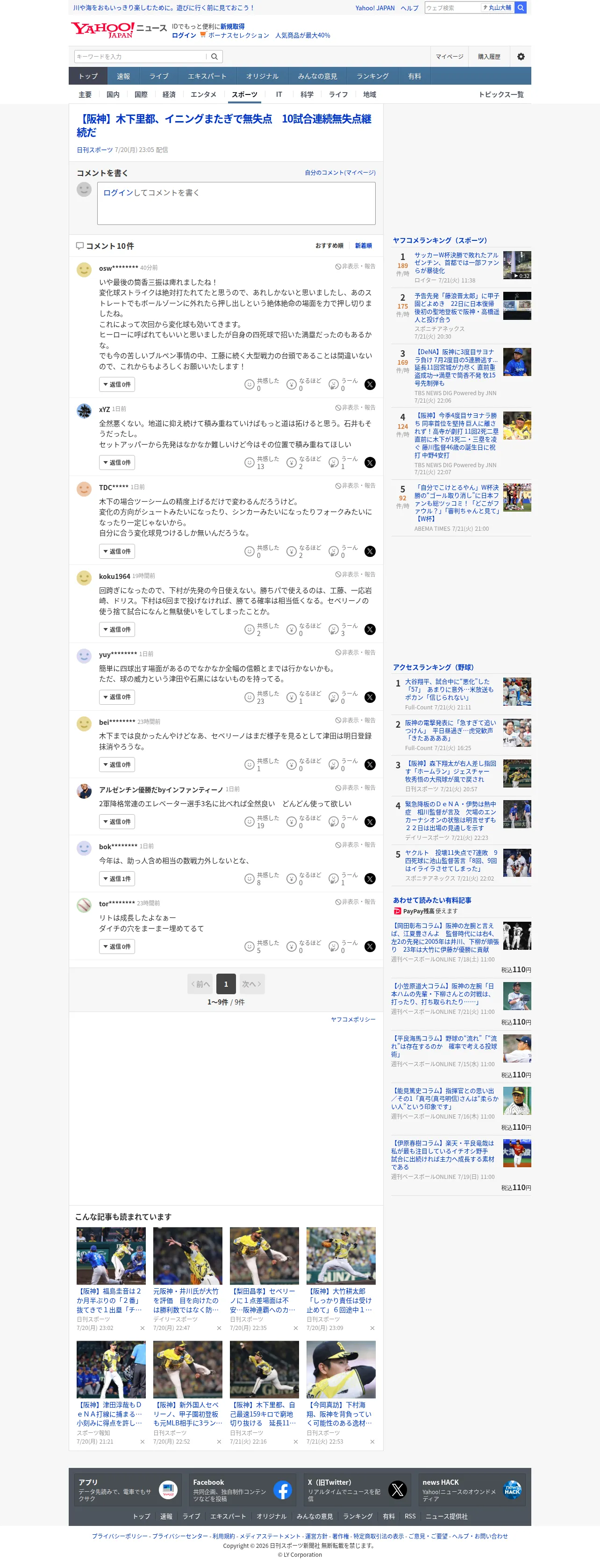
Task: Tap 共感した on xYZ's comment
Action: click(262, 462)
